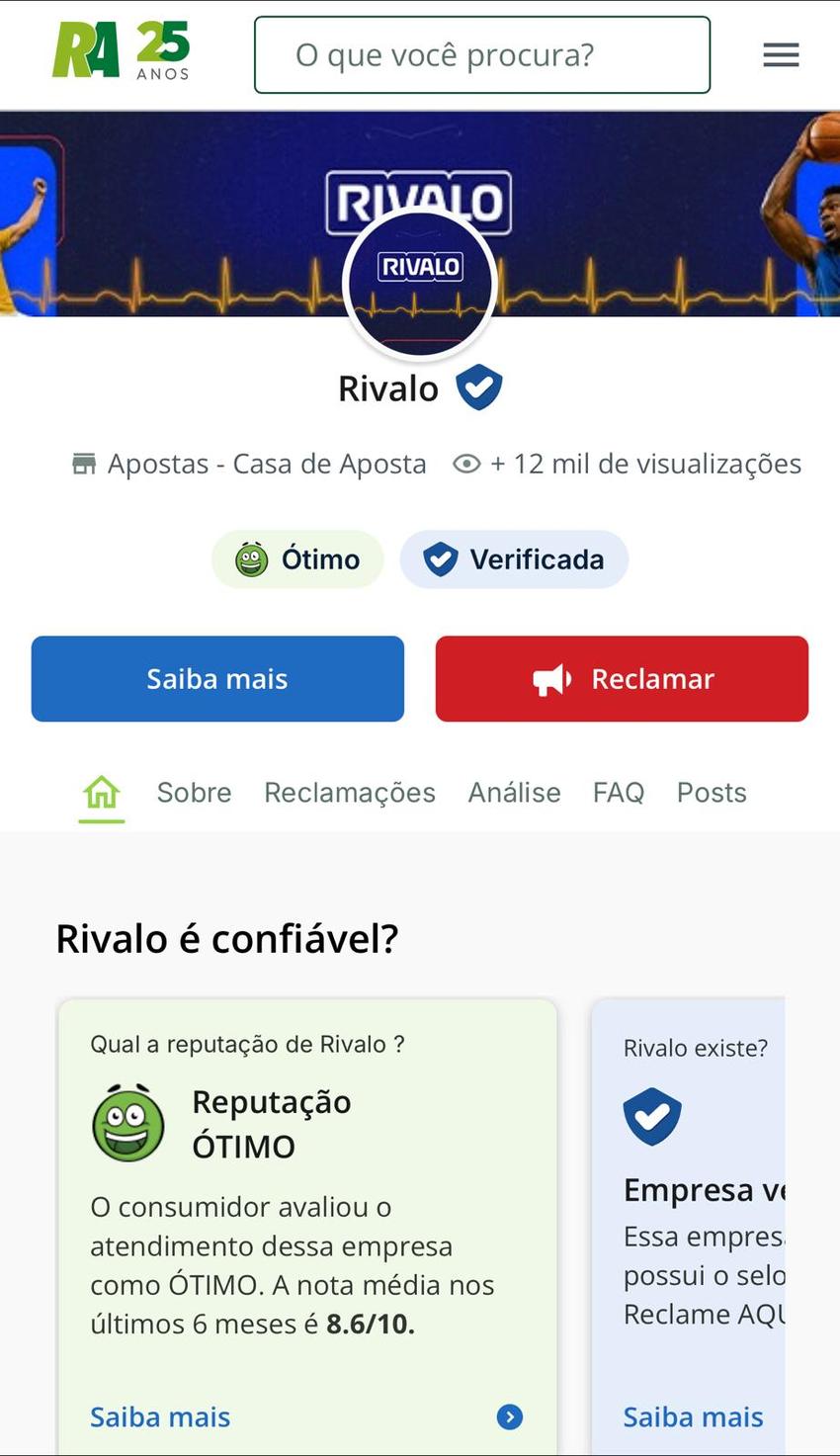Click the blue verified shield in the Rivalo existe card
Image resolution: width=840 pixels, height=1456 pixels.
(652, 1116)
